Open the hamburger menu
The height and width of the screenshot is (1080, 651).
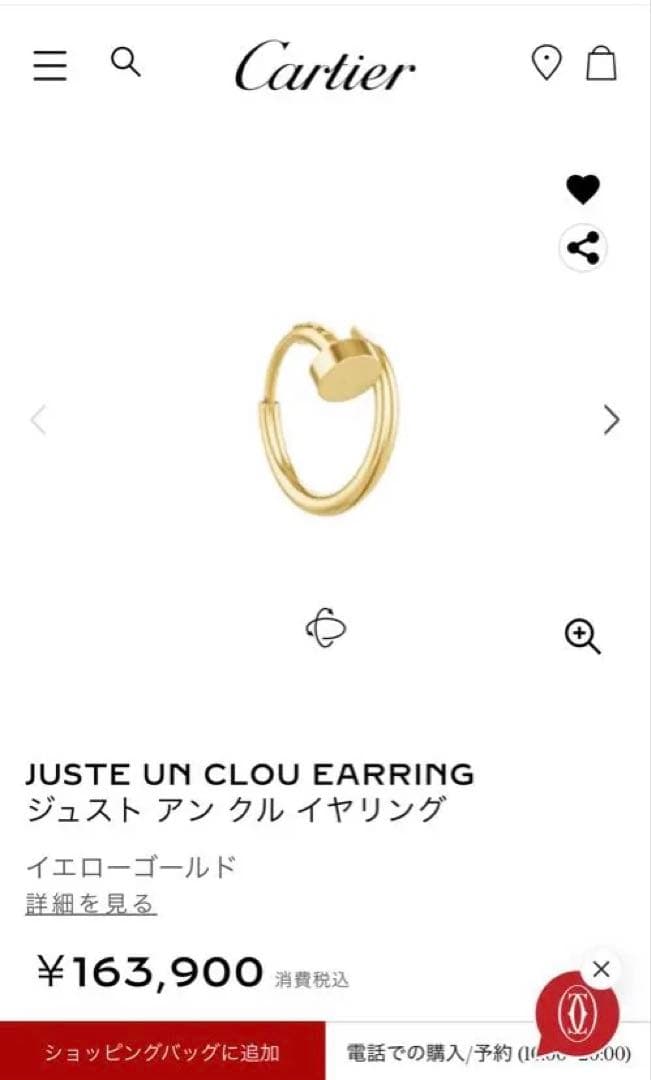(50, 65)
